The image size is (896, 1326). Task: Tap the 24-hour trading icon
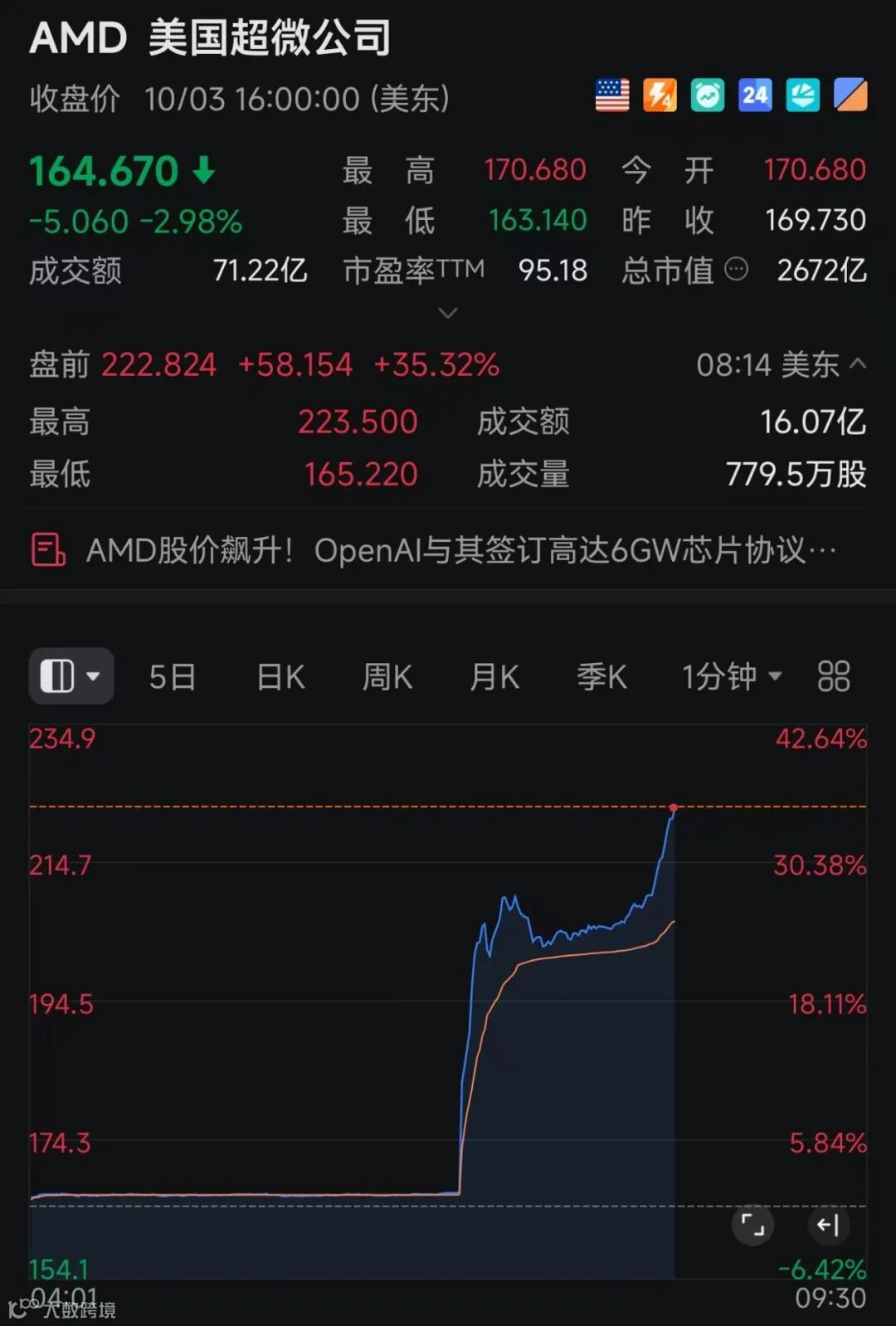click(x=755, y=95)
